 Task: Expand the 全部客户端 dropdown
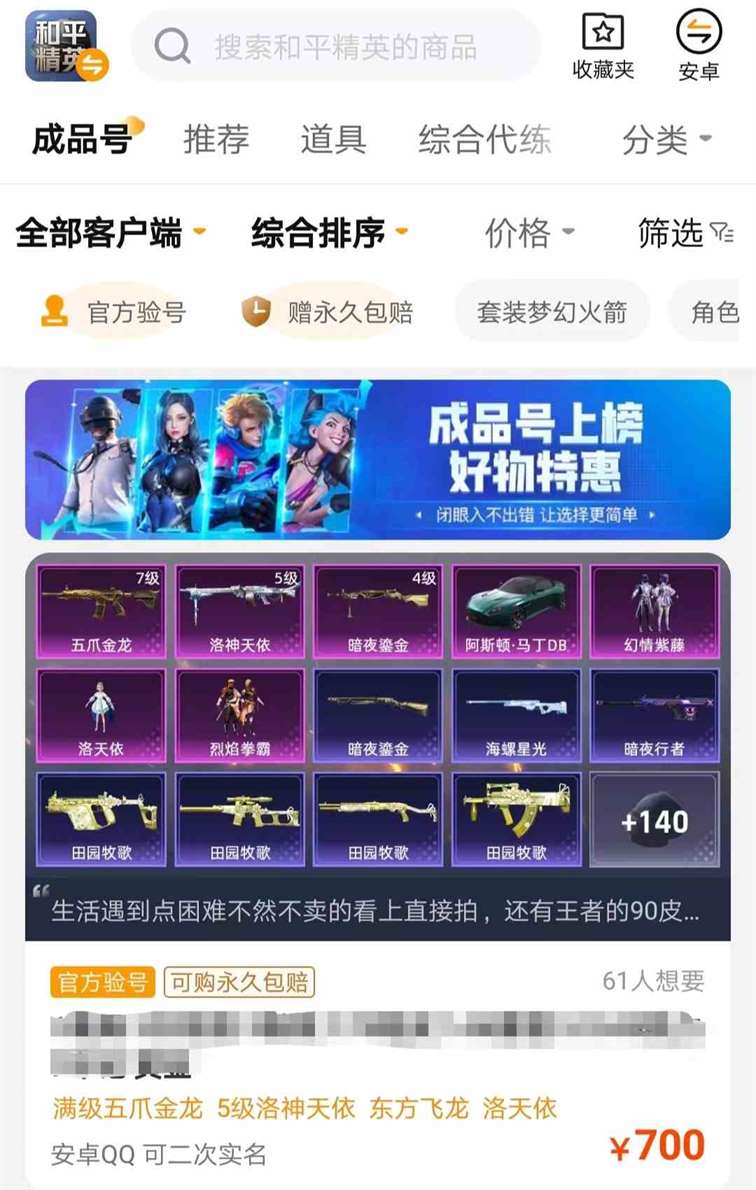110,234
